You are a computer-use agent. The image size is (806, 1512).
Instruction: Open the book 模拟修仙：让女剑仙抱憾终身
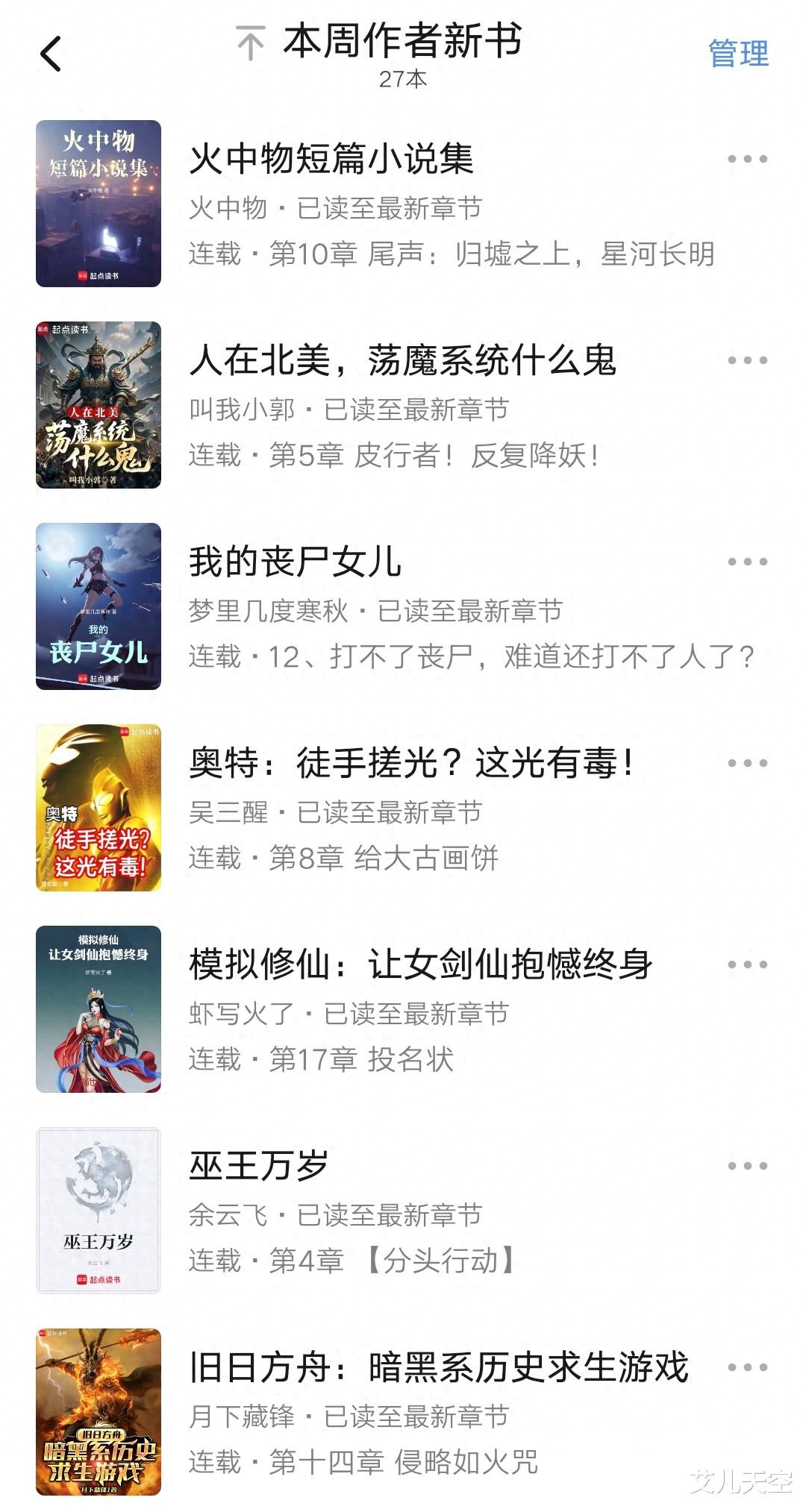[x=420, y=964]
